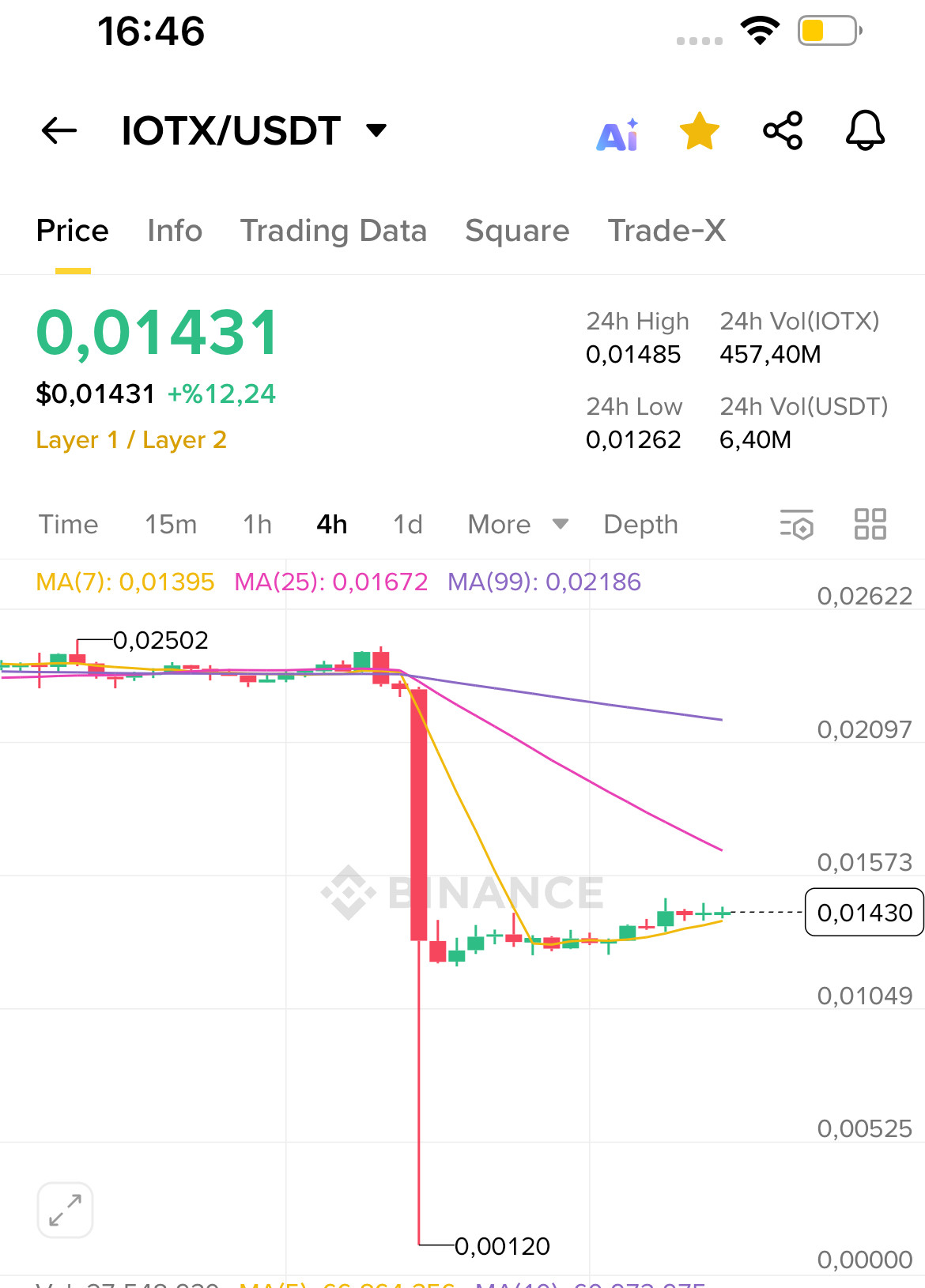Image resolution: width=925 pixels, height=1288 pixels.
Task: Select the 1h interval
Action: pyautogui.click(x=257, y=525)
